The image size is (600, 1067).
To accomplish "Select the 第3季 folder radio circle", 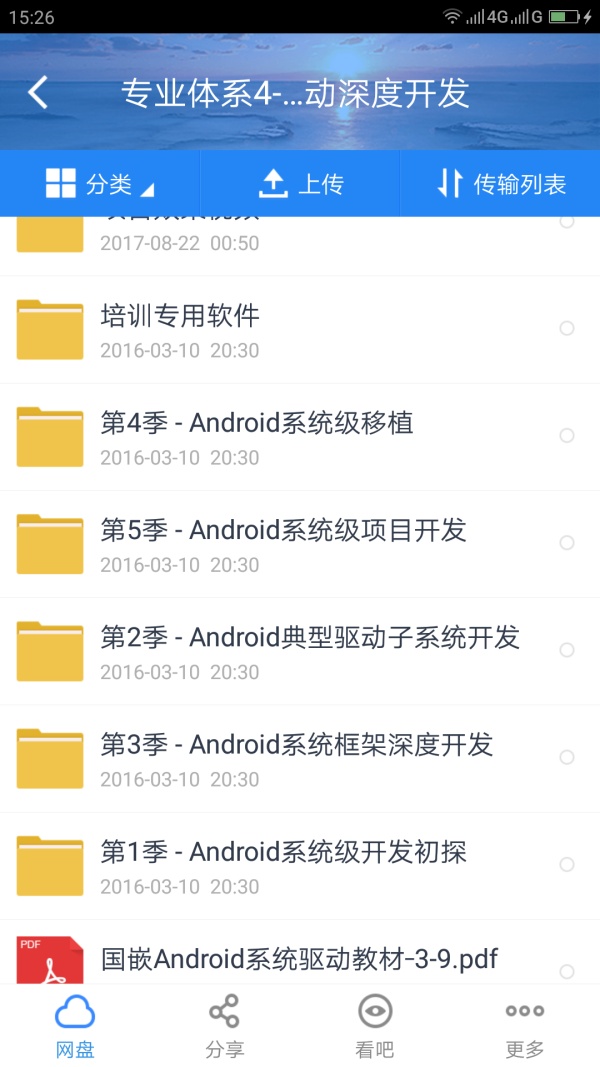I will 567,757.
